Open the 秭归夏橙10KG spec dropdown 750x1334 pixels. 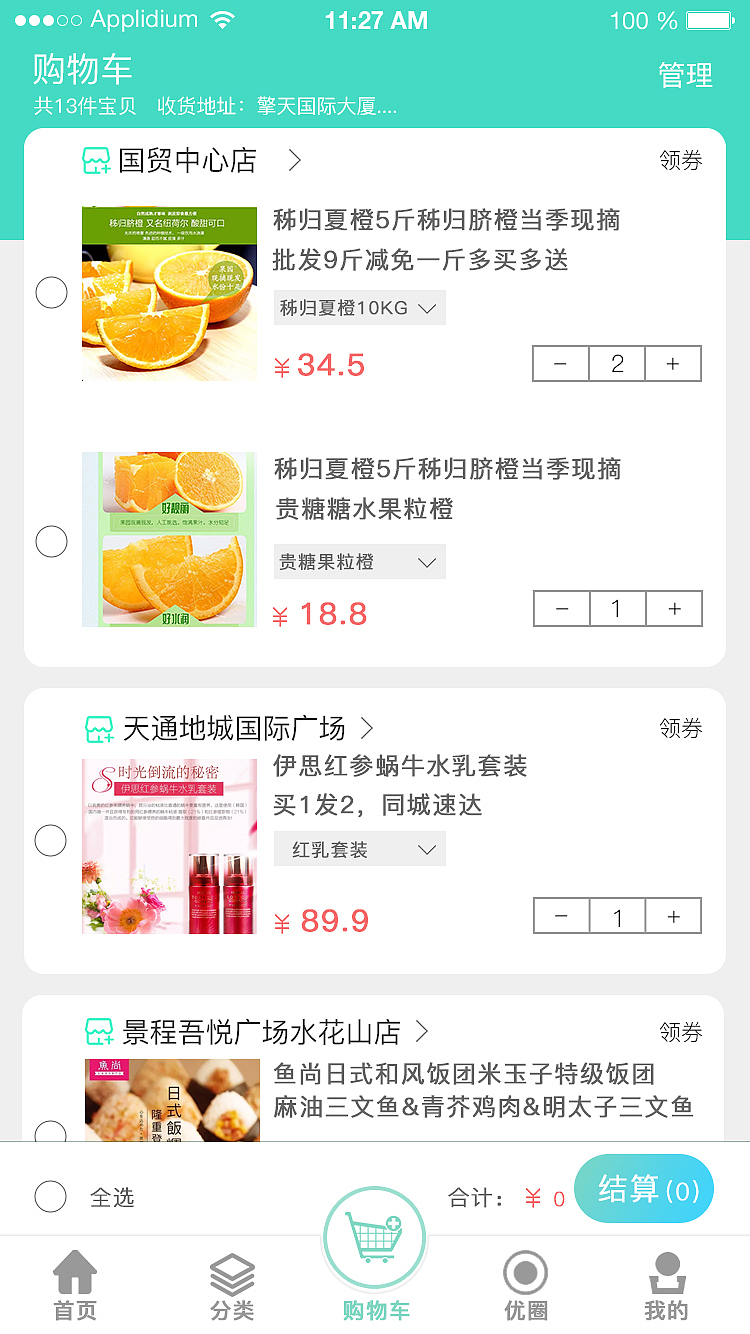pos(360,307)
